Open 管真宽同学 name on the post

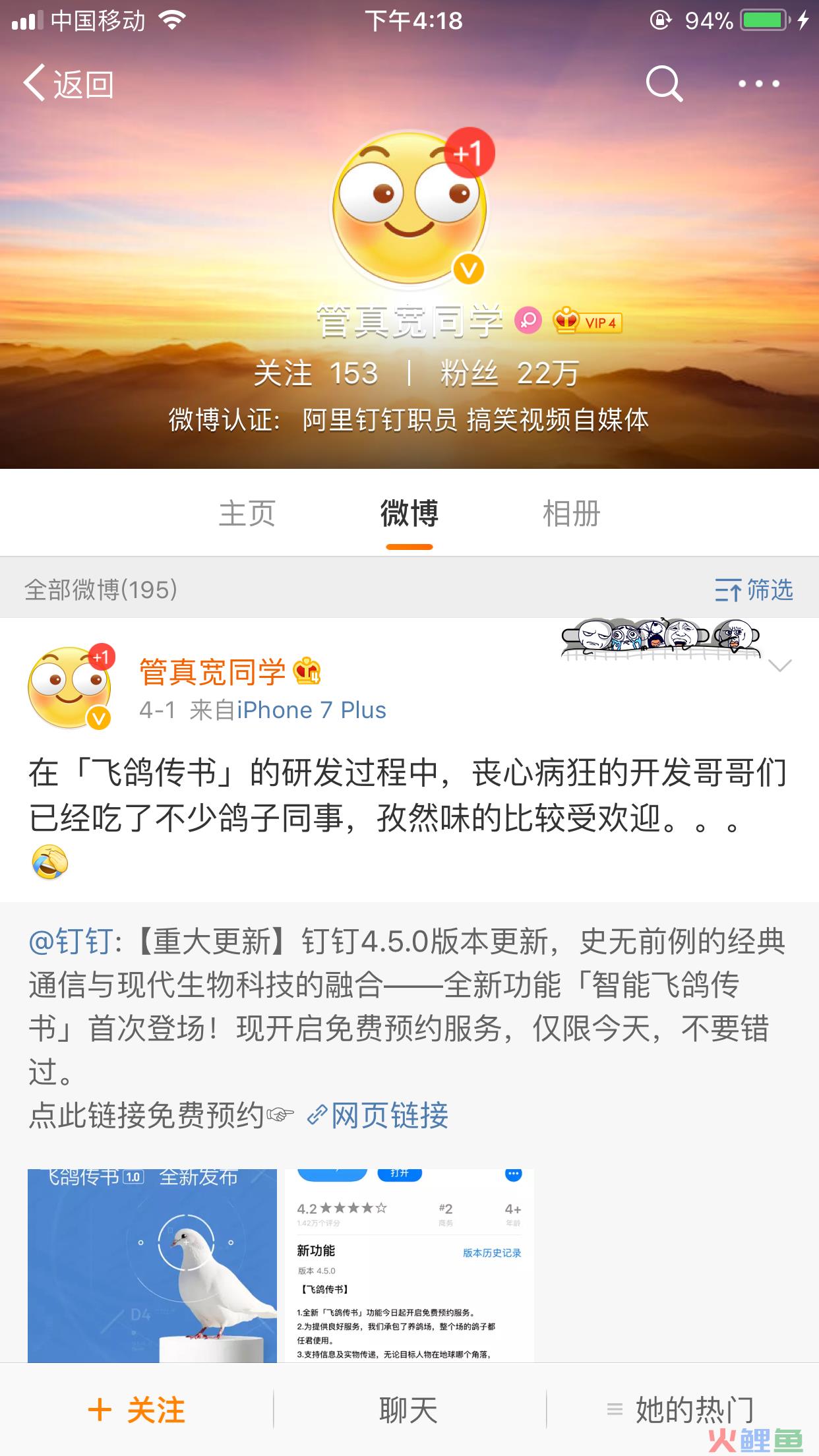(212, 672)
